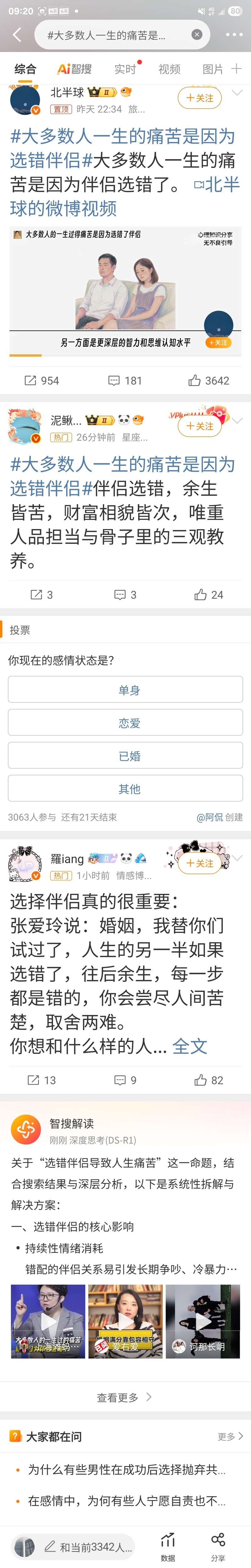Vote 已婚 in the poll
Viewport: 251px width, 1568px height.
[x=125, y=755]
